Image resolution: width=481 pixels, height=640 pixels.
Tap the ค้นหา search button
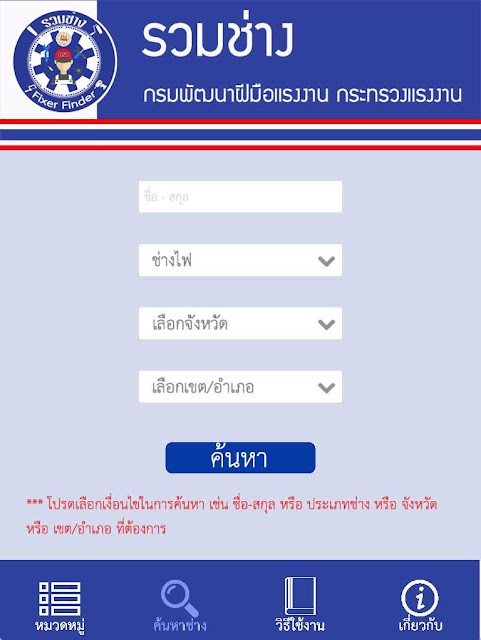(x=240, y=458)
